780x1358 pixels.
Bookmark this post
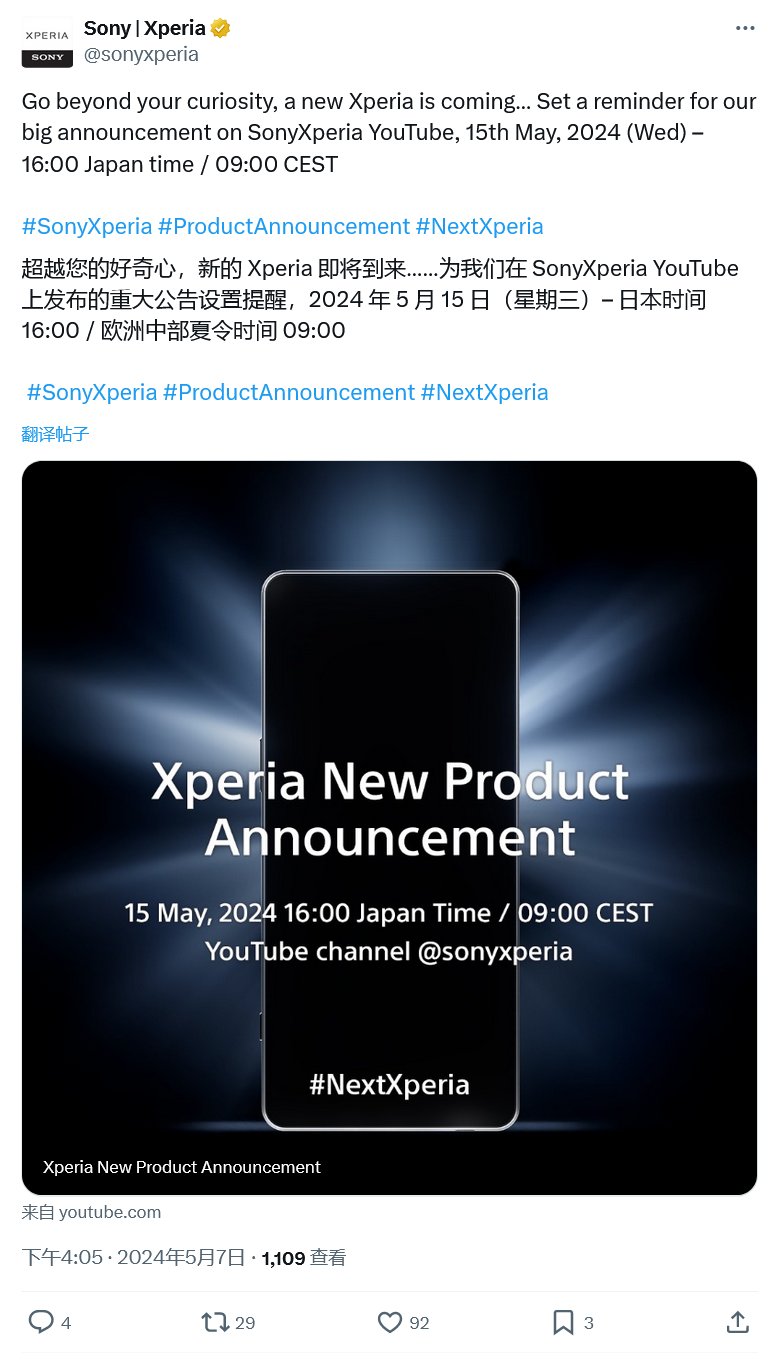pos(563,1322)
